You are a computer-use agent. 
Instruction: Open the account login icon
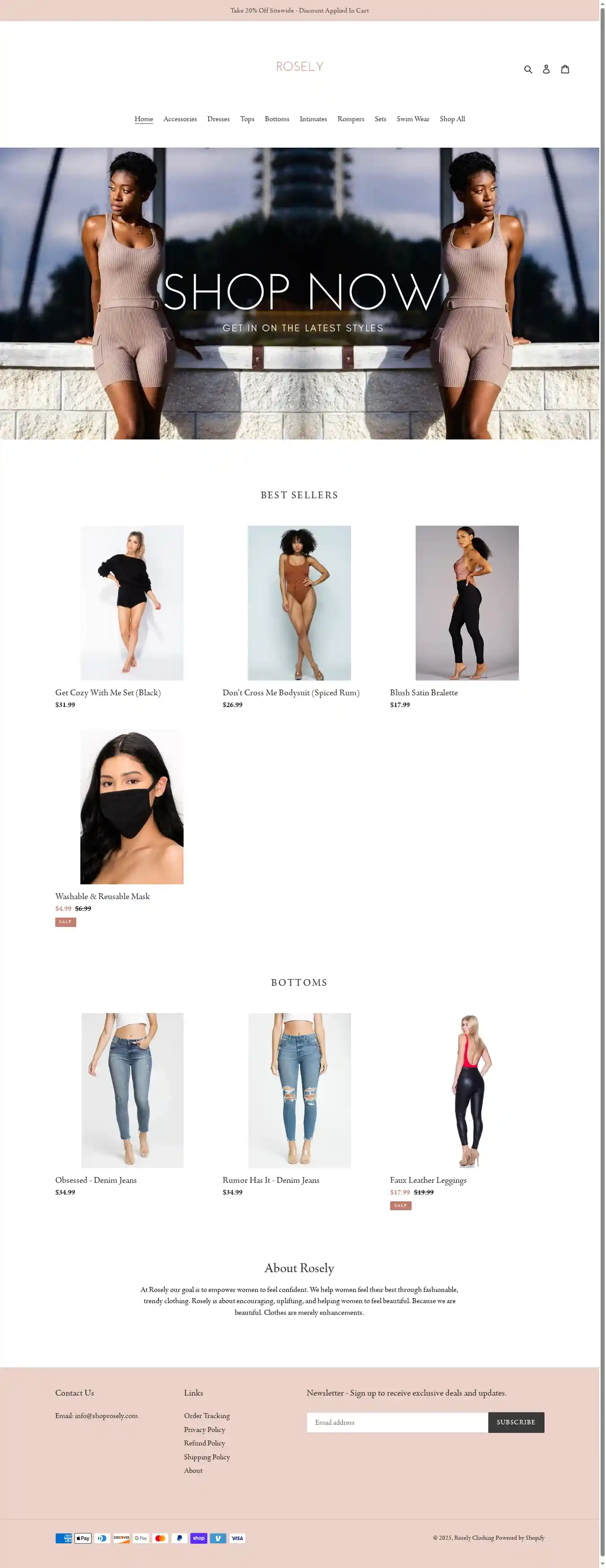[x=546, y=70]
